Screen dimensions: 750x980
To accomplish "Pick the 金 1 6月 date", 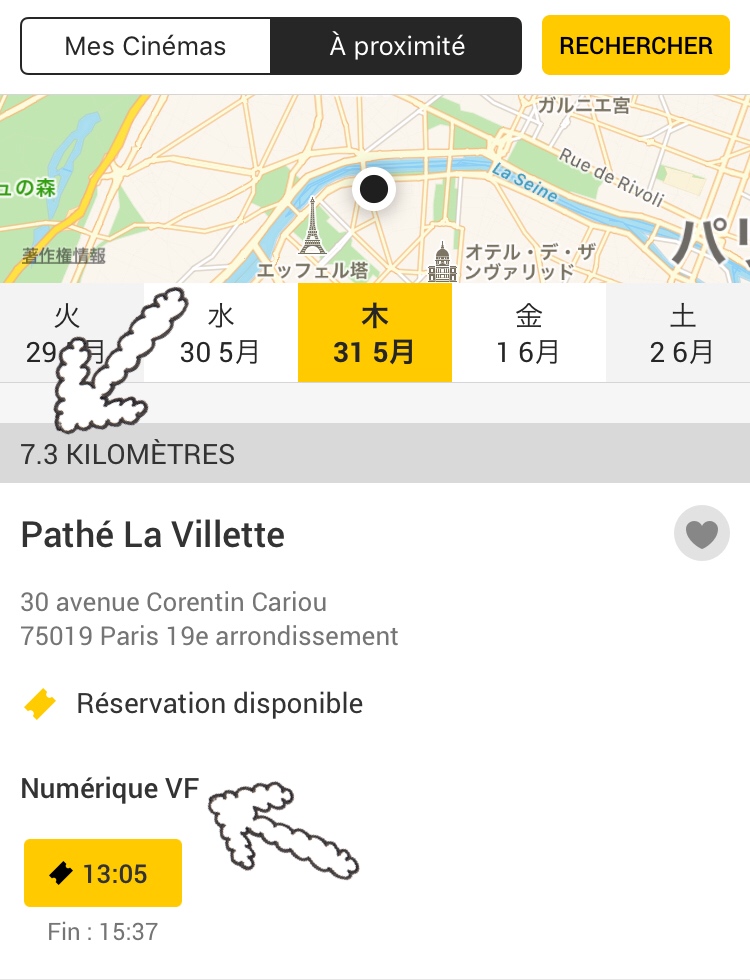I will click(529, 333).
